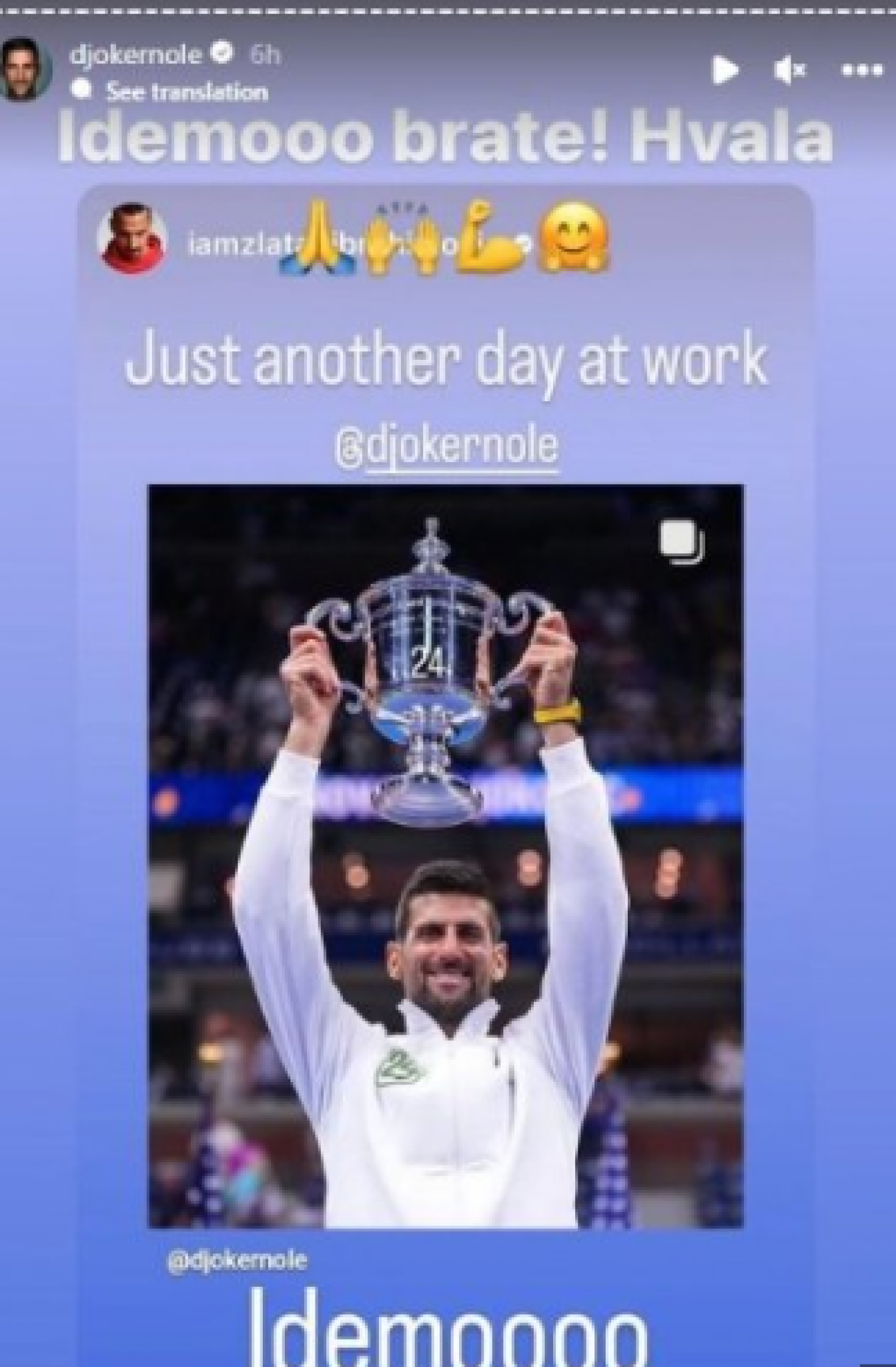
Task: Open the three-dot story options menu
Action: pos(861,70)
